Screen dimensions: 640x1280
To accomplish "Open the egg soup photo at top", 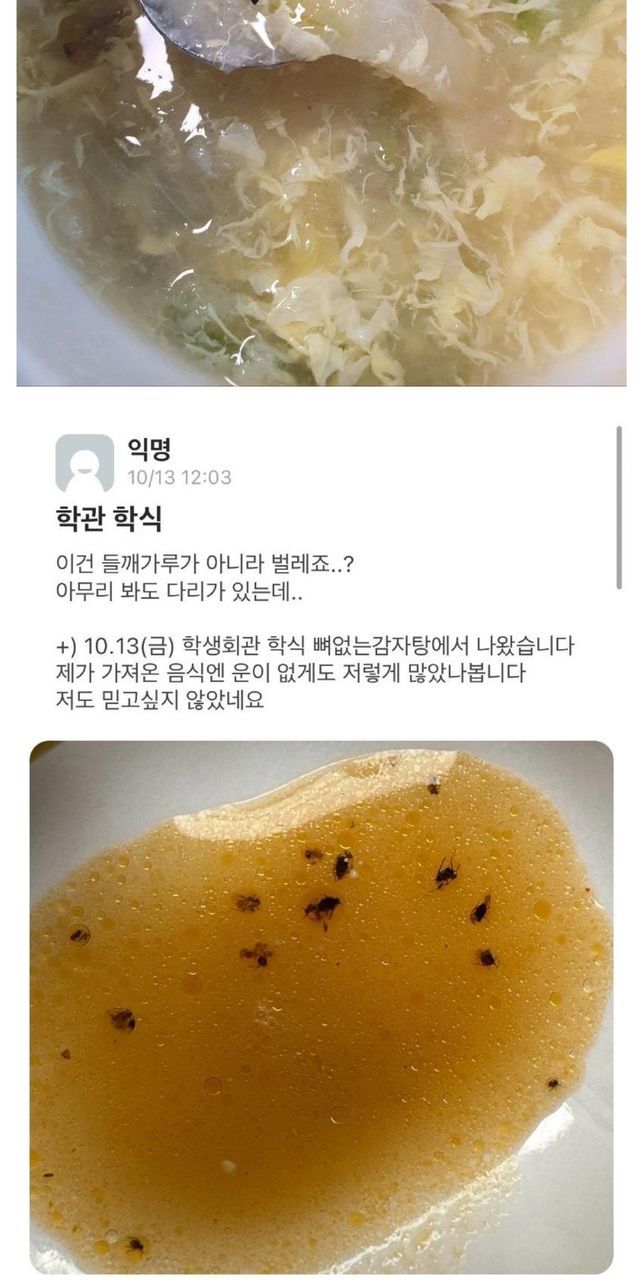I will (x=321, y=190).
